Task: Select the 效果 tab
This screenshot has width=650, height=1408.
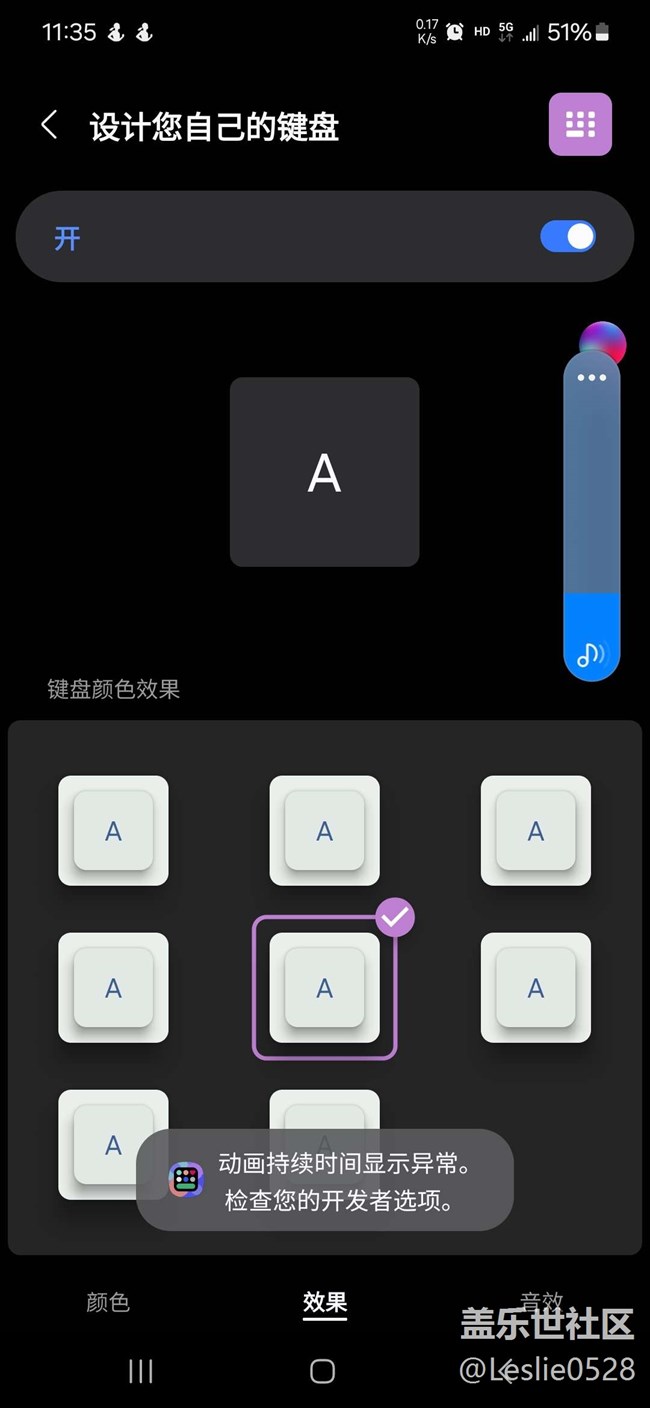Action: (x=325, y=1302)
